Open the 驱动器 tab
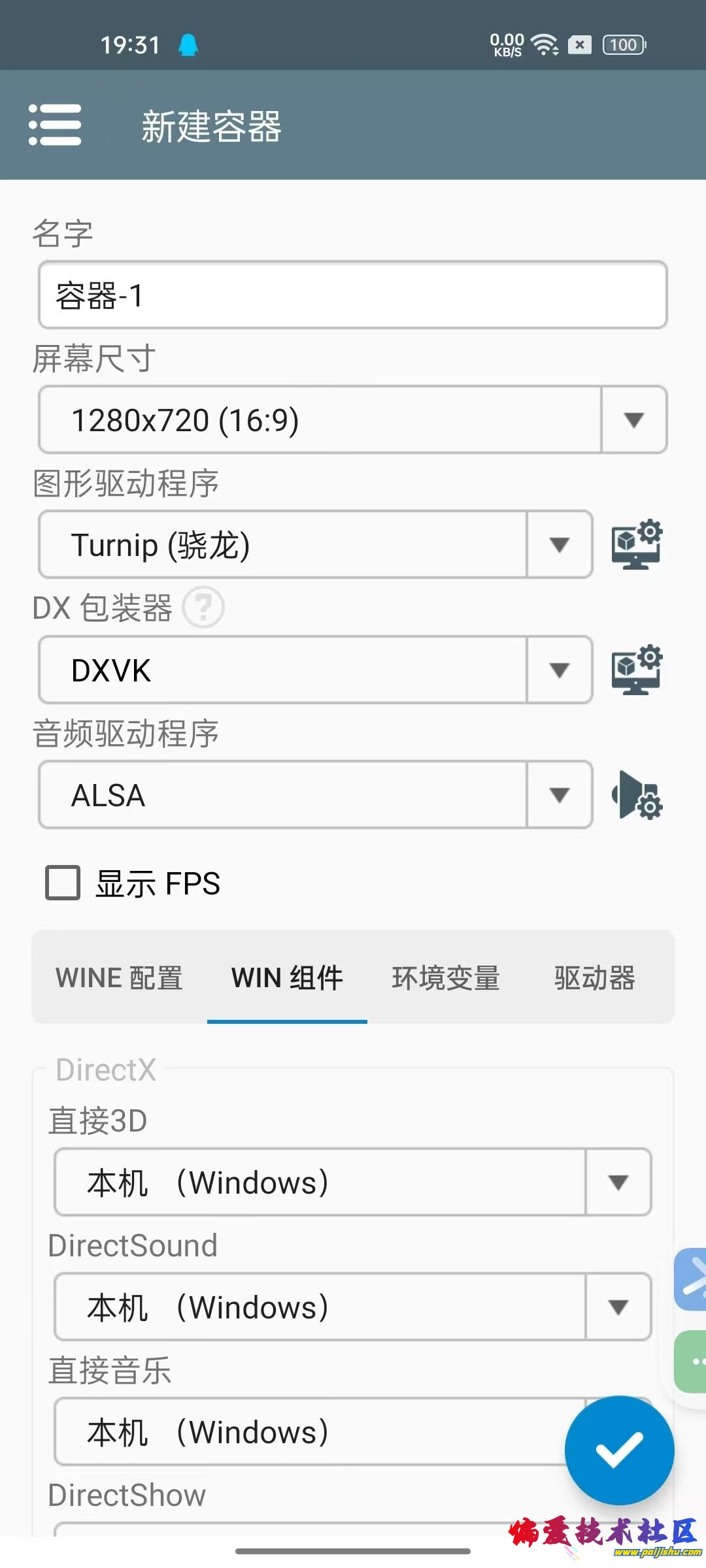706x1568 pixels. coord(594,978)
